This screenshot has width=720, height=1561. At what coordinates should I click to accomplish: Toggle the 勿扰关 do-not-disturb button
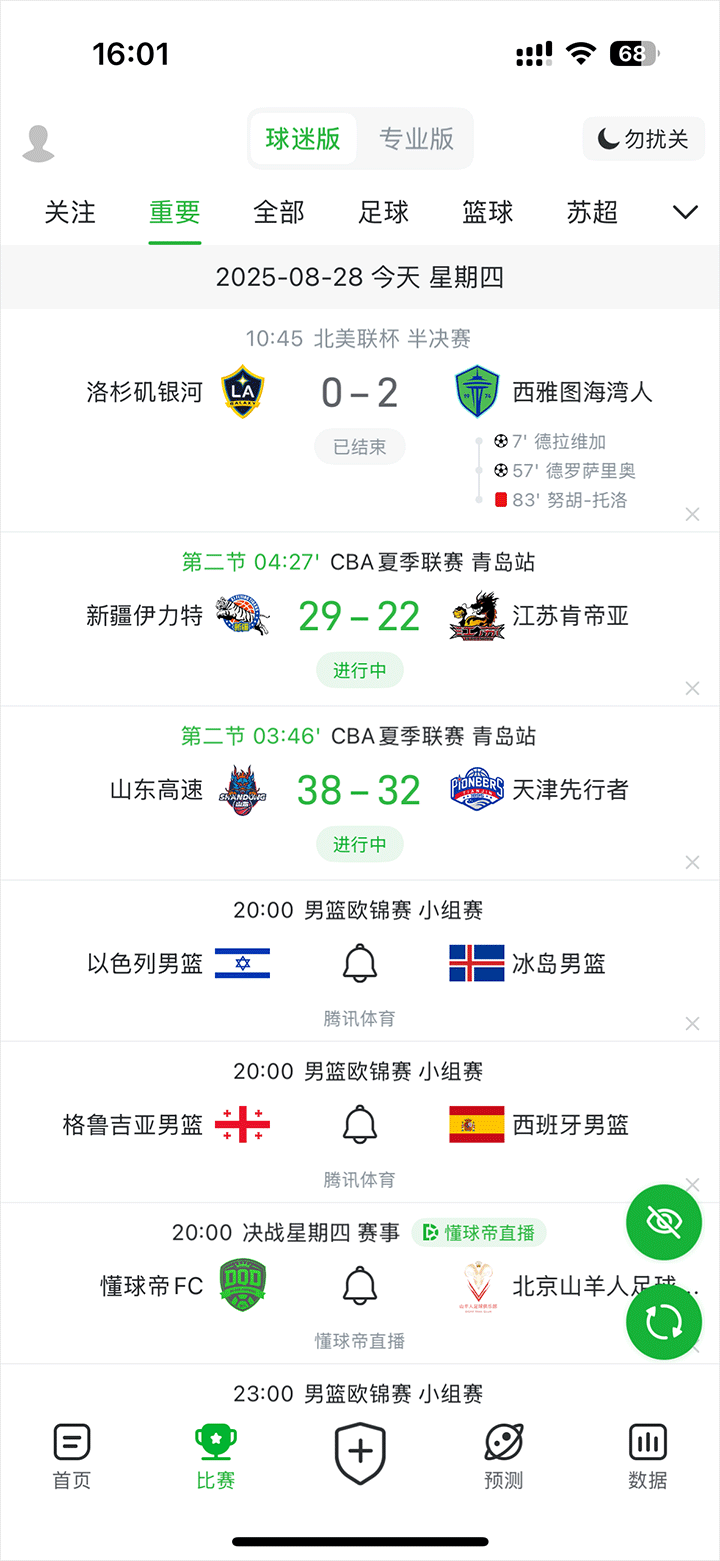(x=644, y=139)
